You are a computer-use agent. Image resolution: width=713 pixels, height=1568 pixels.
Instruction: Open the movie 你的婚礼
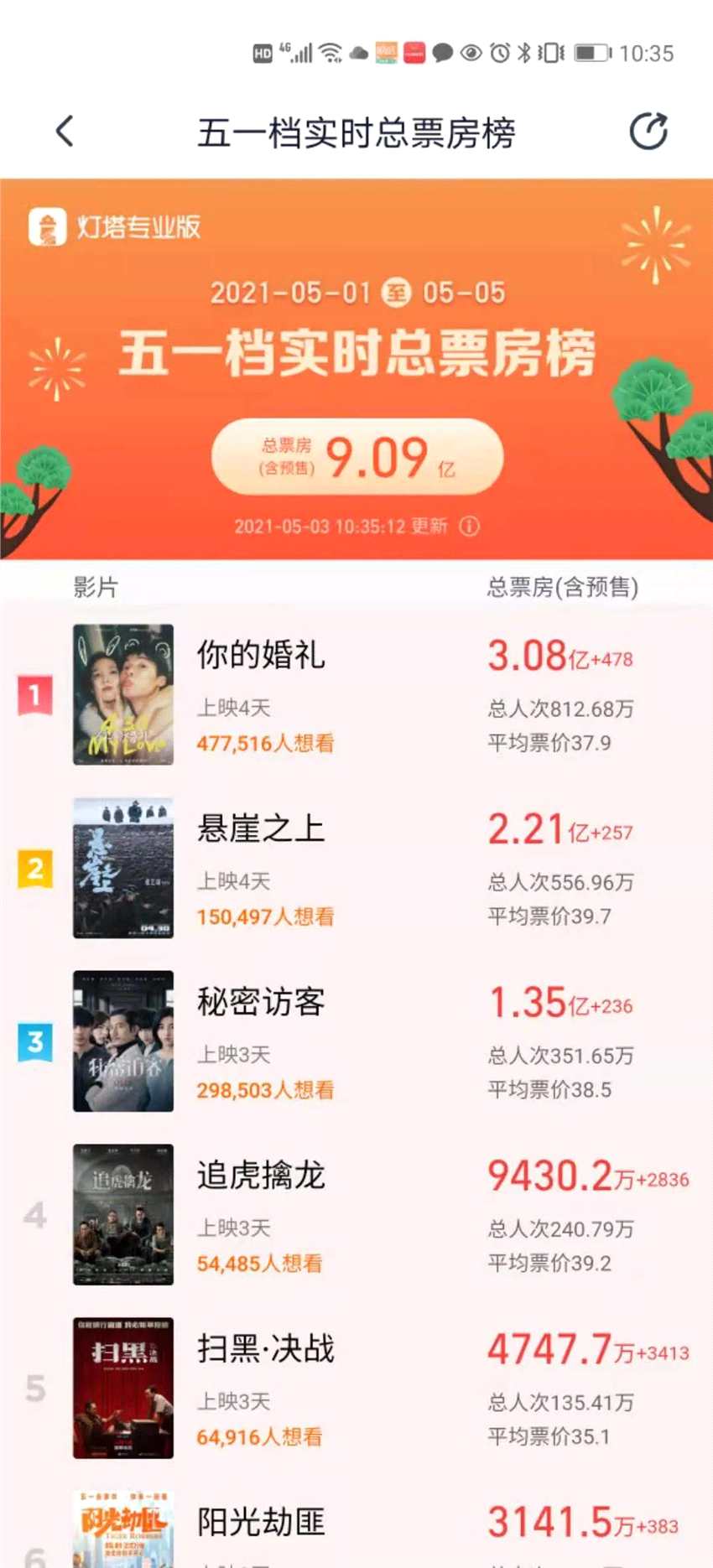point(261,655)
